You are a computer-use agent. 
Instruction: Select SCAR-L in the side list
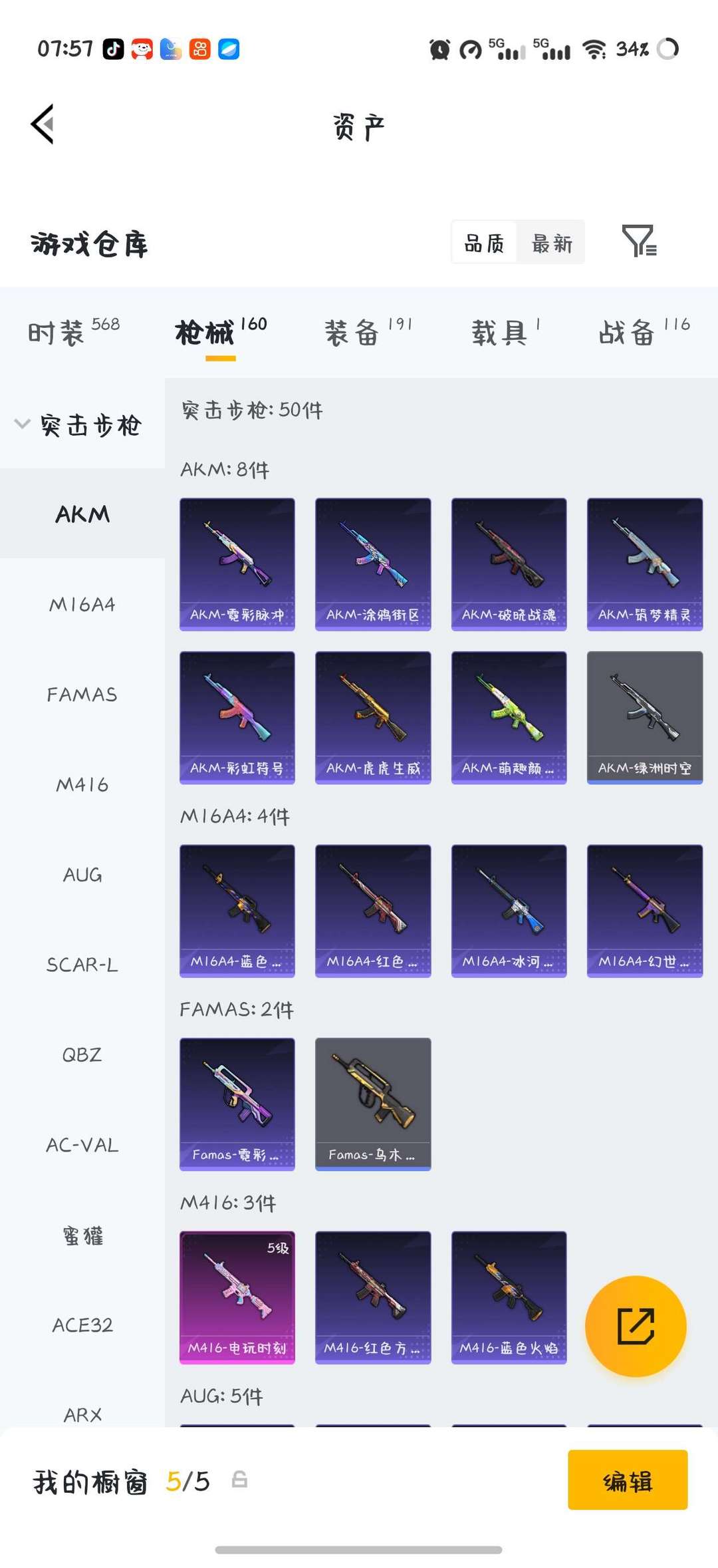(82, 965)
